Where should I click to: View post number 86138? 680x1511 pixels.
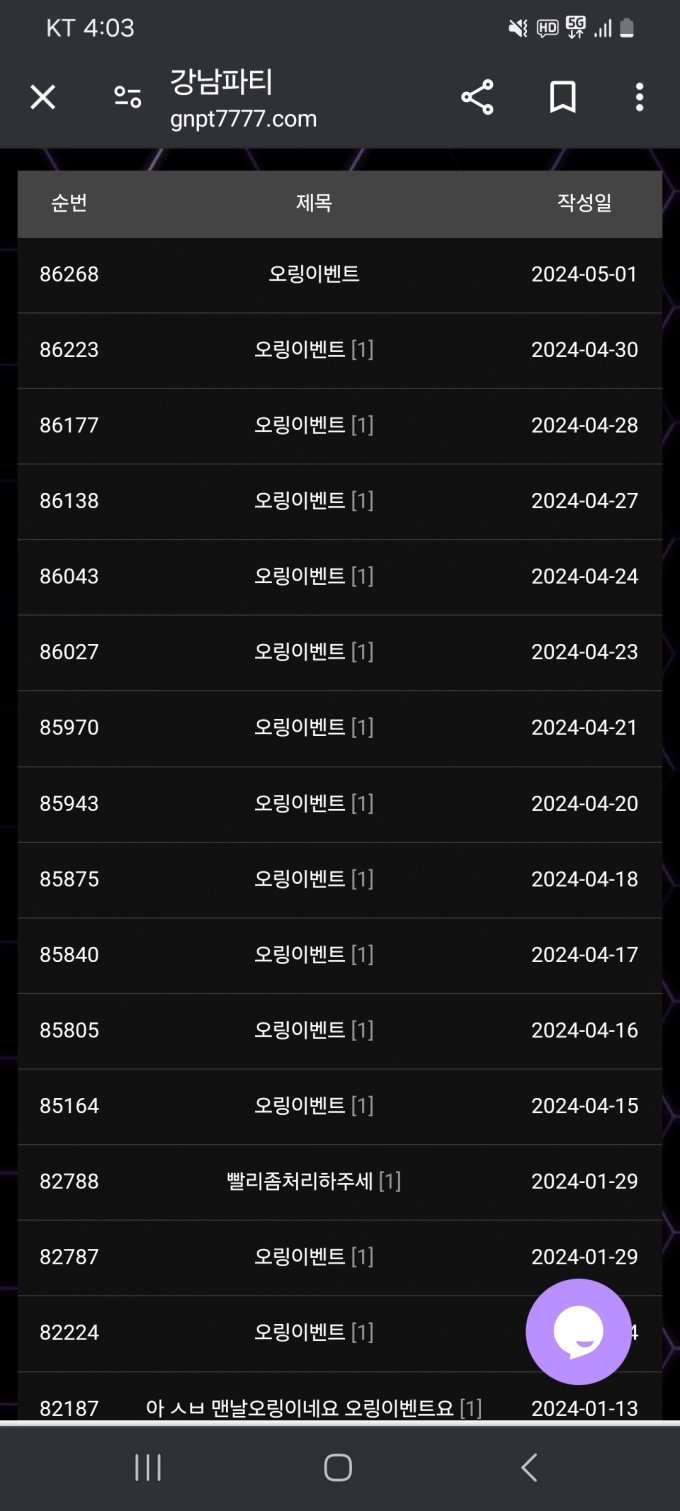tap(300, 501)
